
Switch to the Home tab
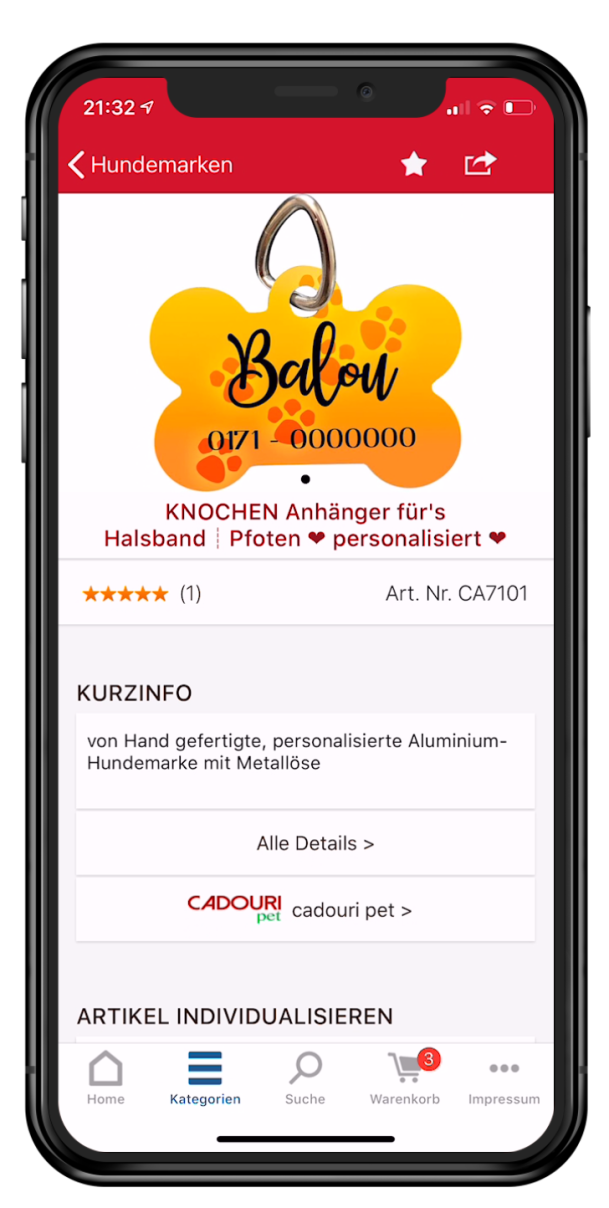pyautogui.click(x=105, y=1078)
